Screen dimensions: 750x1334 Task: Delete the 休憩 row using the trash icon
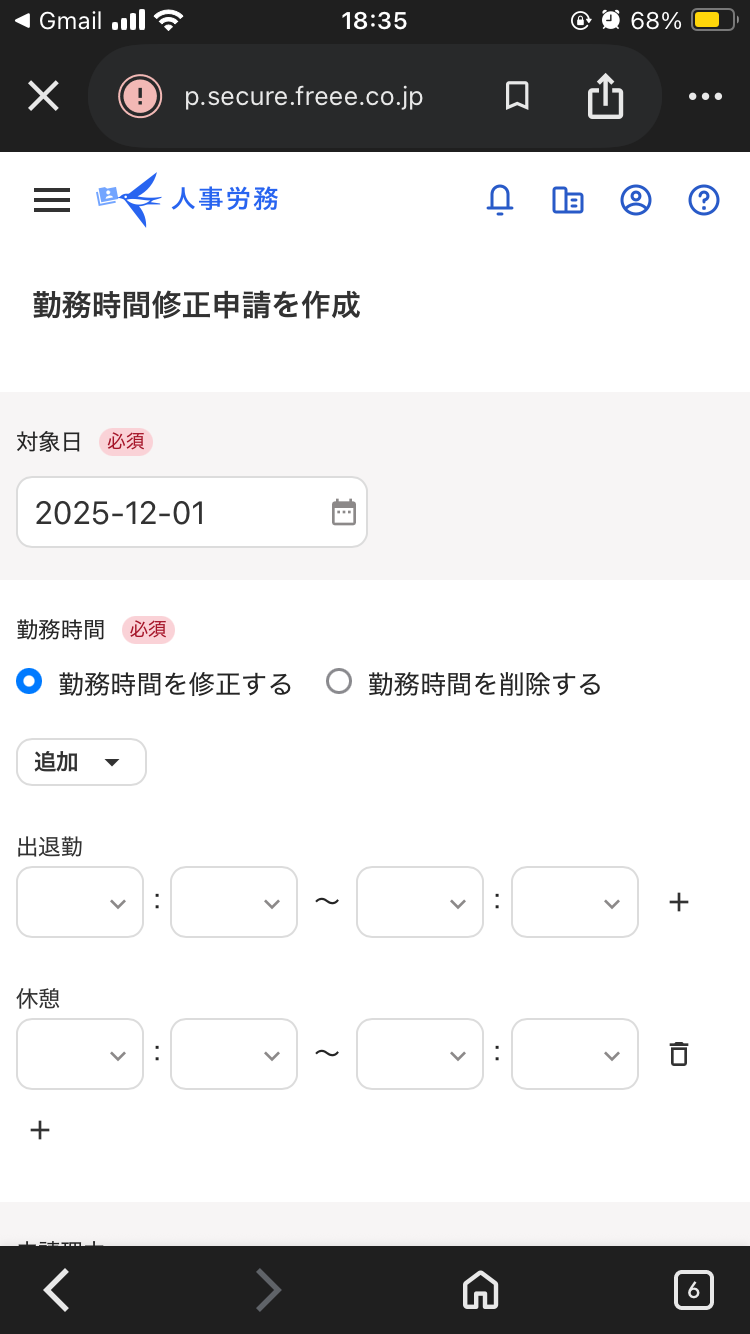679,1053
